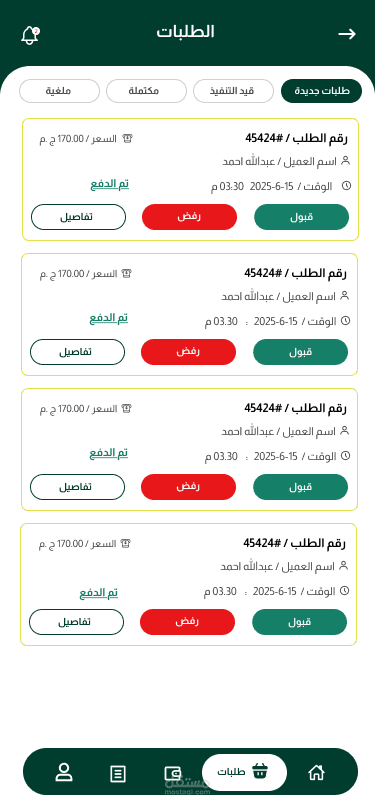Reject the first order with رفض
The image size is (375, 812).
pyautogui.click(x=190, y=217)
